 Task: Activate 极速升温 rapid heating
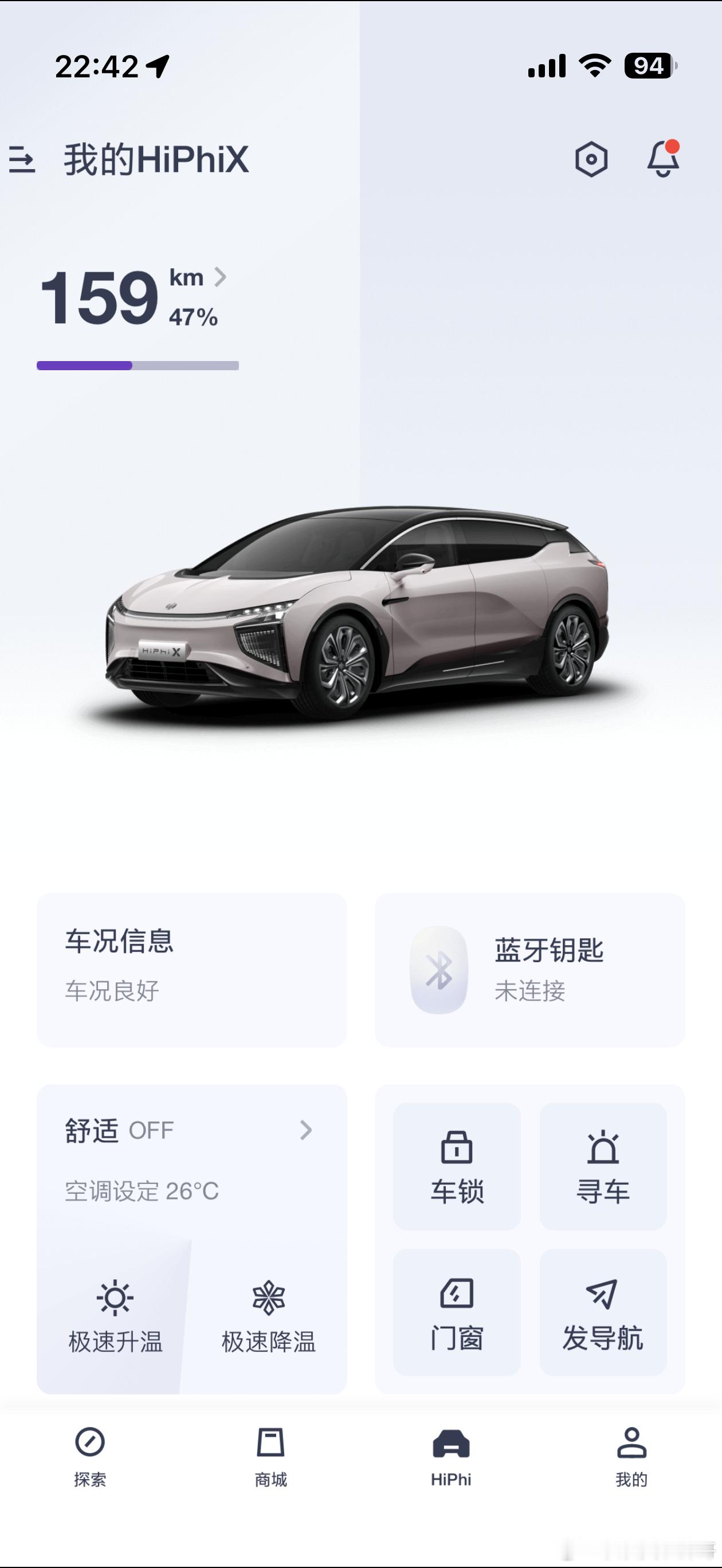[x=115, y=1309]
